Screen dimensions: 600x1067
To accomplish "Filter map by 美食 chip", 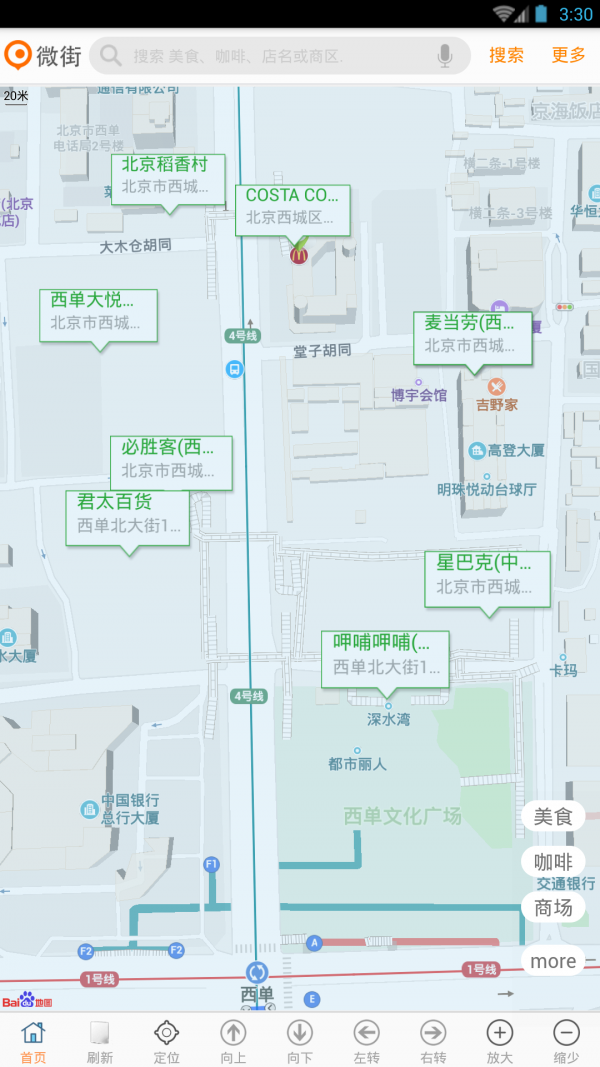I will click(553, 816).
